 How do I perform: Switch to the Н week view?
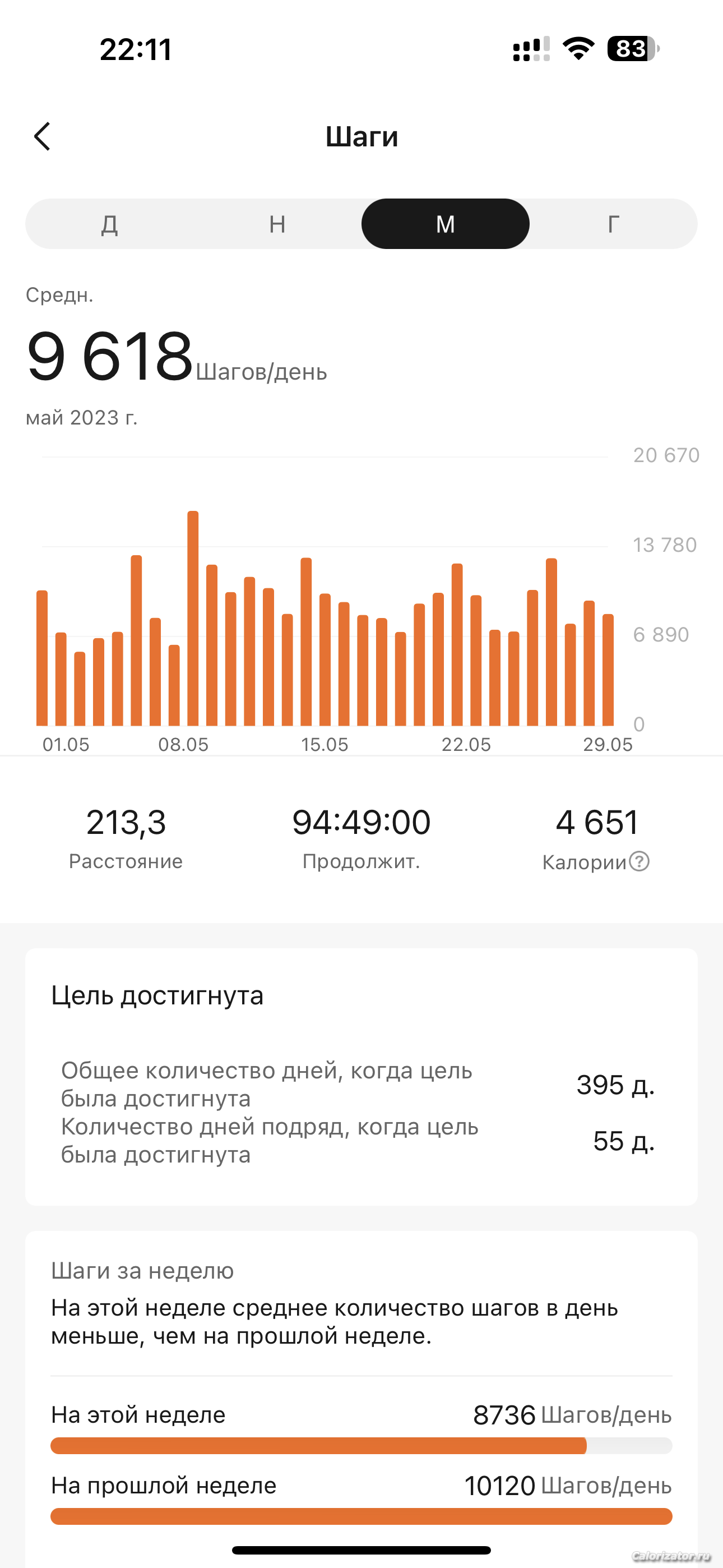click(x=277, y=224)
